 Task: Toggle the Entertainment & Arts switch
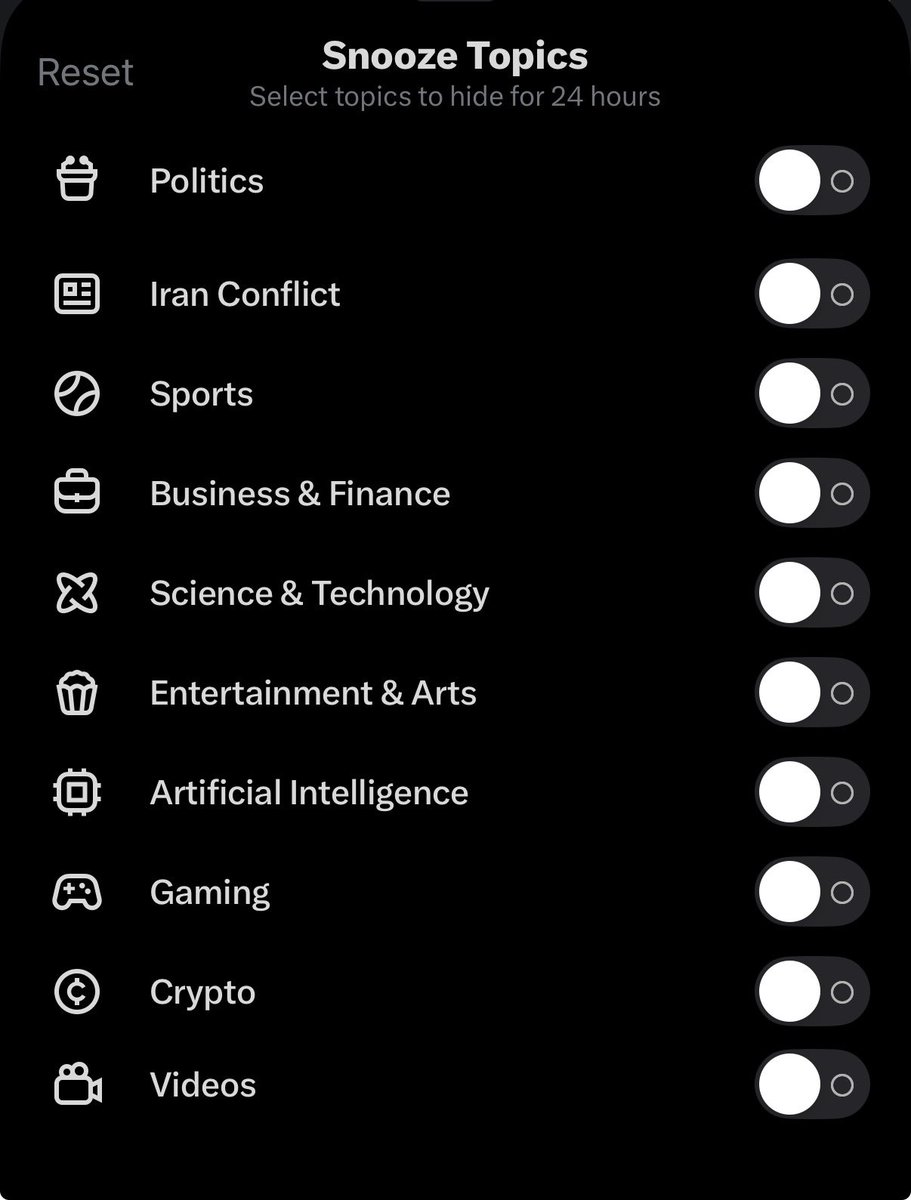pos(811,693)
